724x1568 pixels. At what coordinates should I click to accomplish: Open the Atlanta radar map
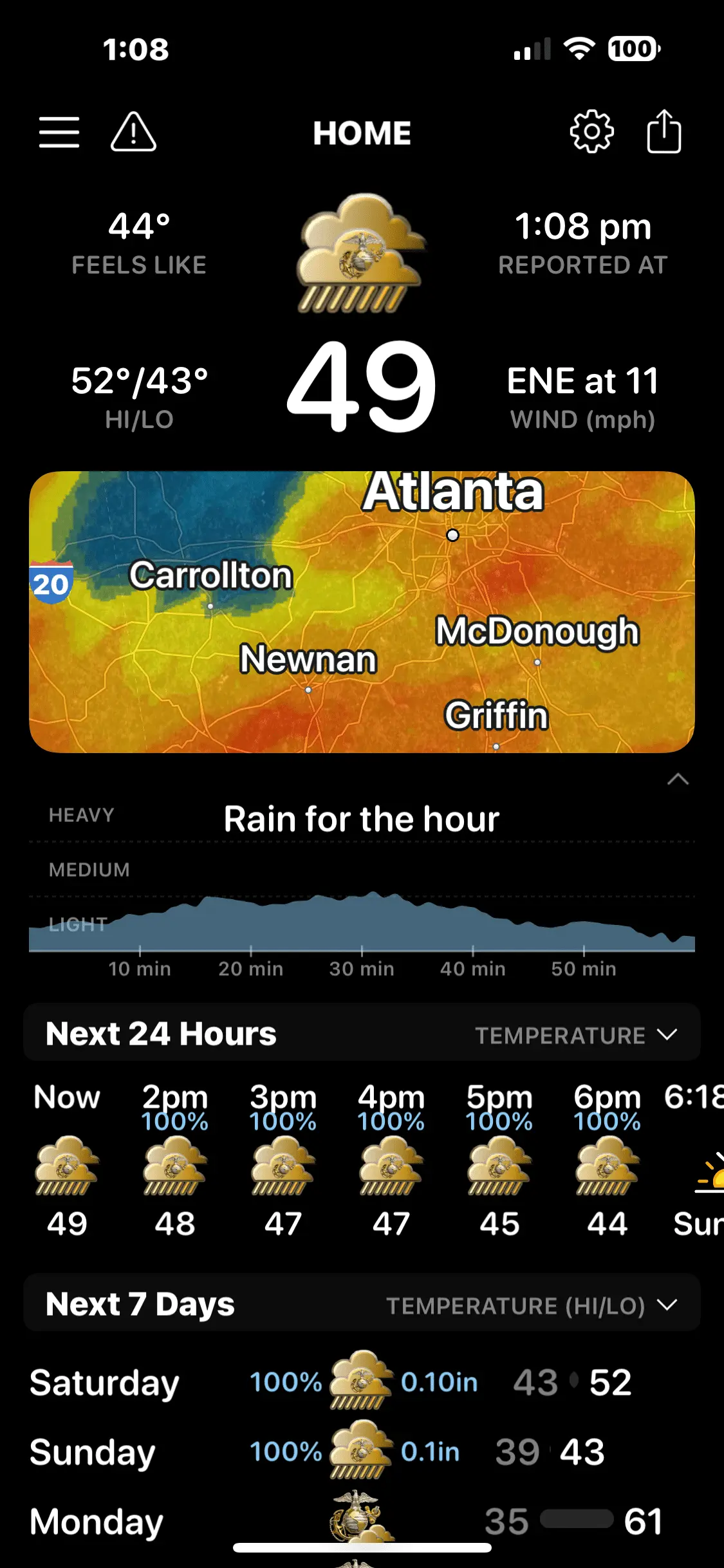click(x=362, y=611)
